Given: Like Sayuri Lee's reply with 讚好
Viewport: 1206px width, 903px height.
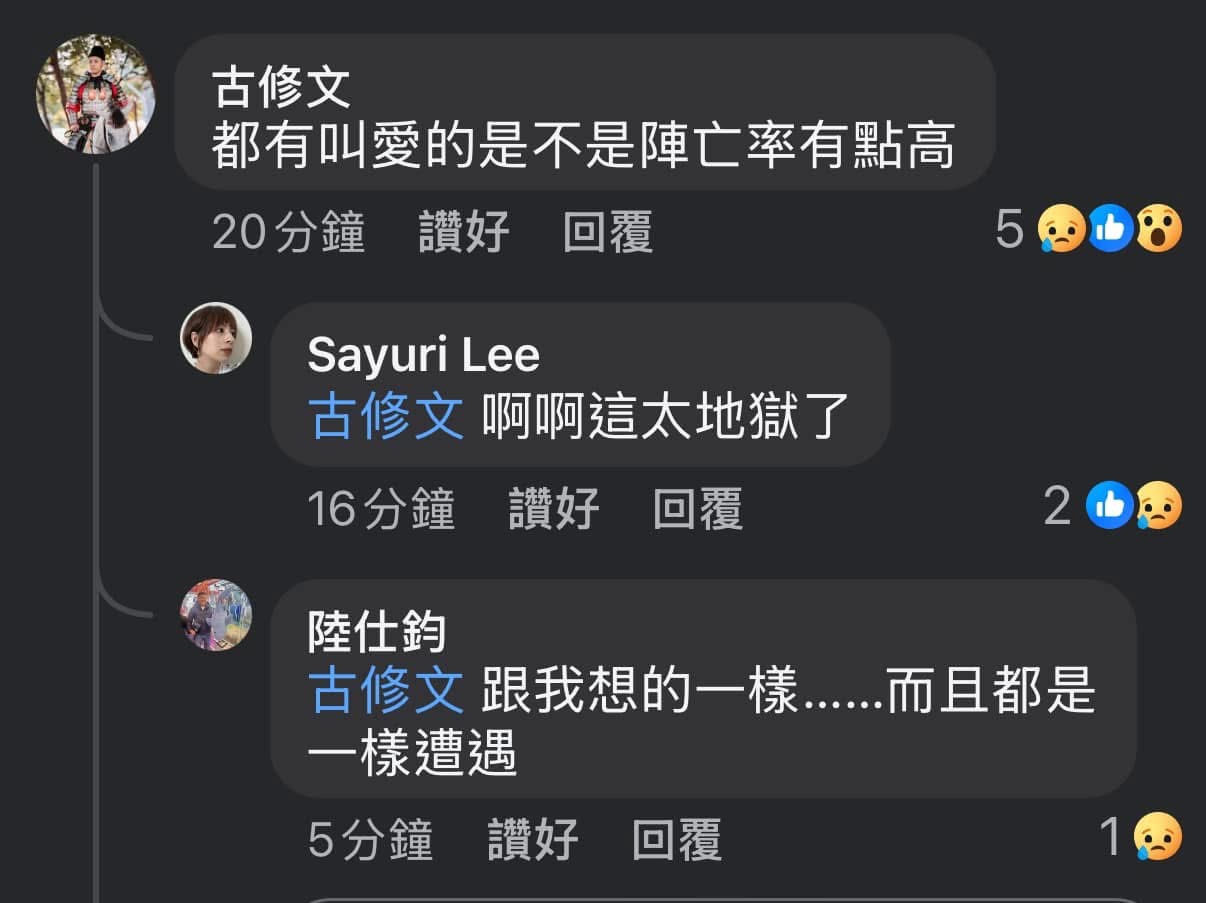Looking at the screenshot, I should click(553, 508).
